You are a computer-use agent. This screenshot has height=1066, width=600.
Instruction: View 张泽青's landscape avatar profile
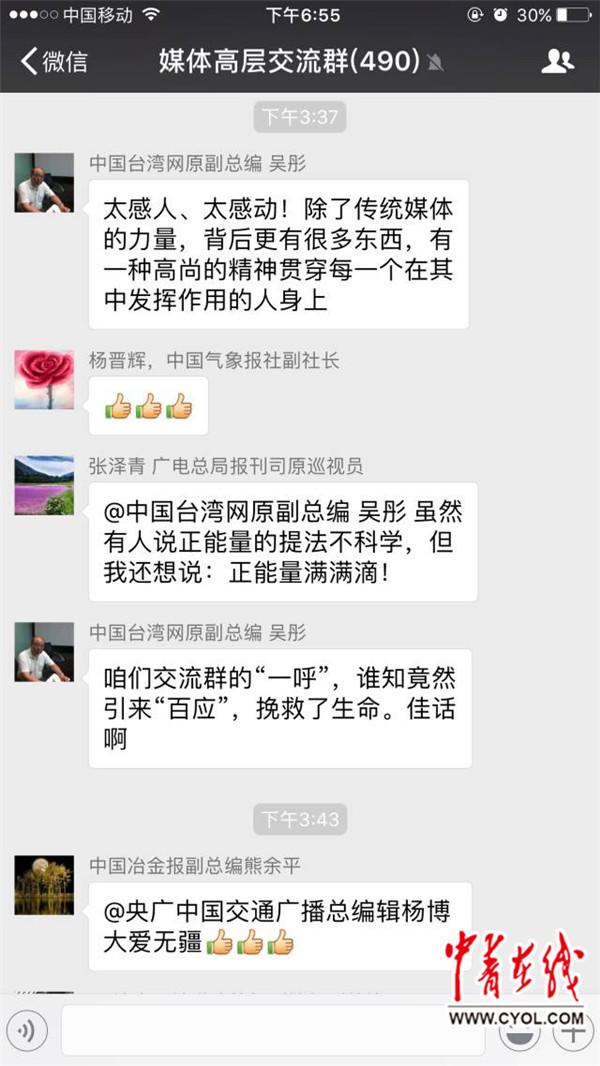[x=44, y=485]
